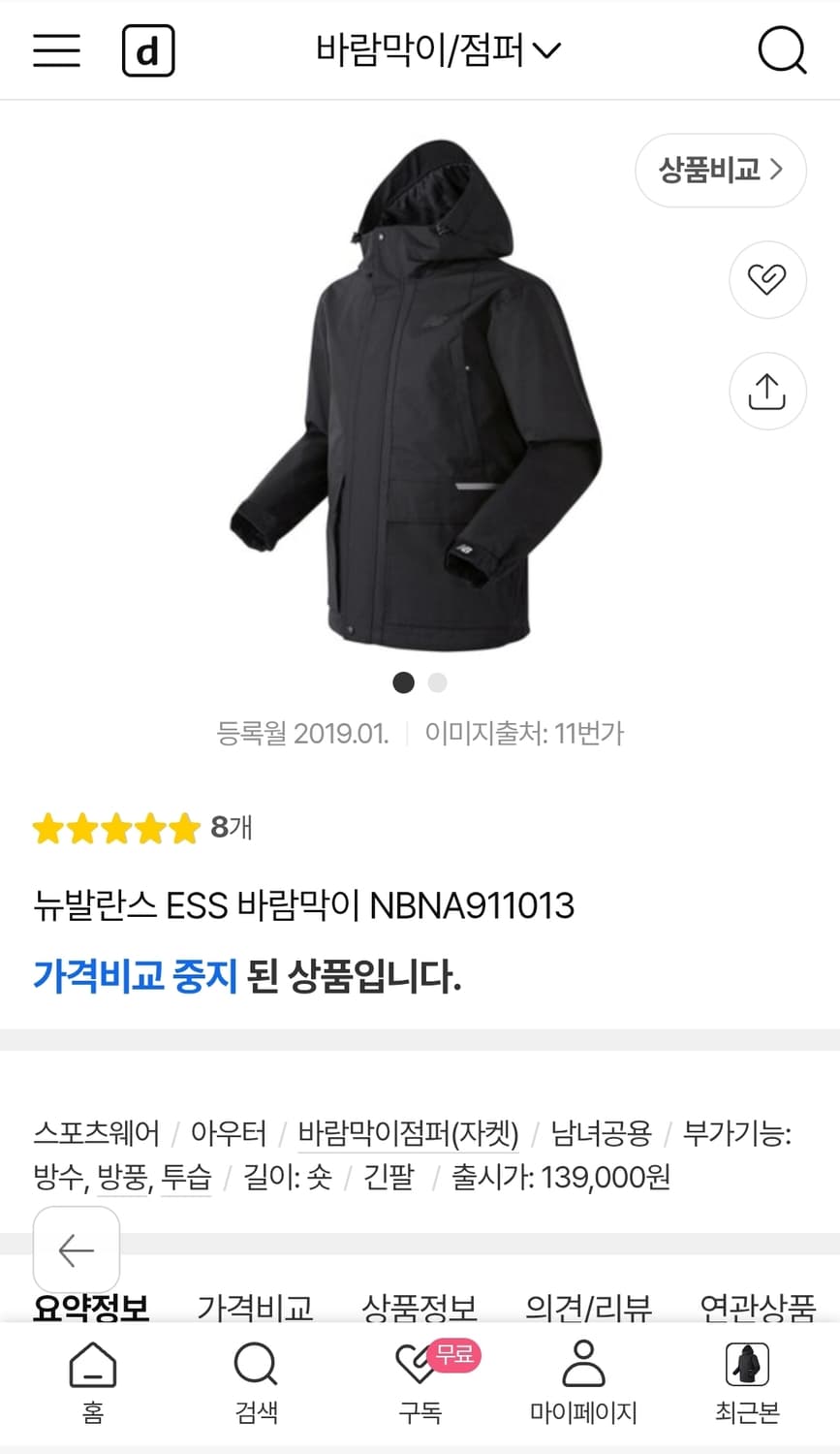Open 상품비교 with its chevron
The width and height of the screenshot is (840, 1454).
pos(719,170)
